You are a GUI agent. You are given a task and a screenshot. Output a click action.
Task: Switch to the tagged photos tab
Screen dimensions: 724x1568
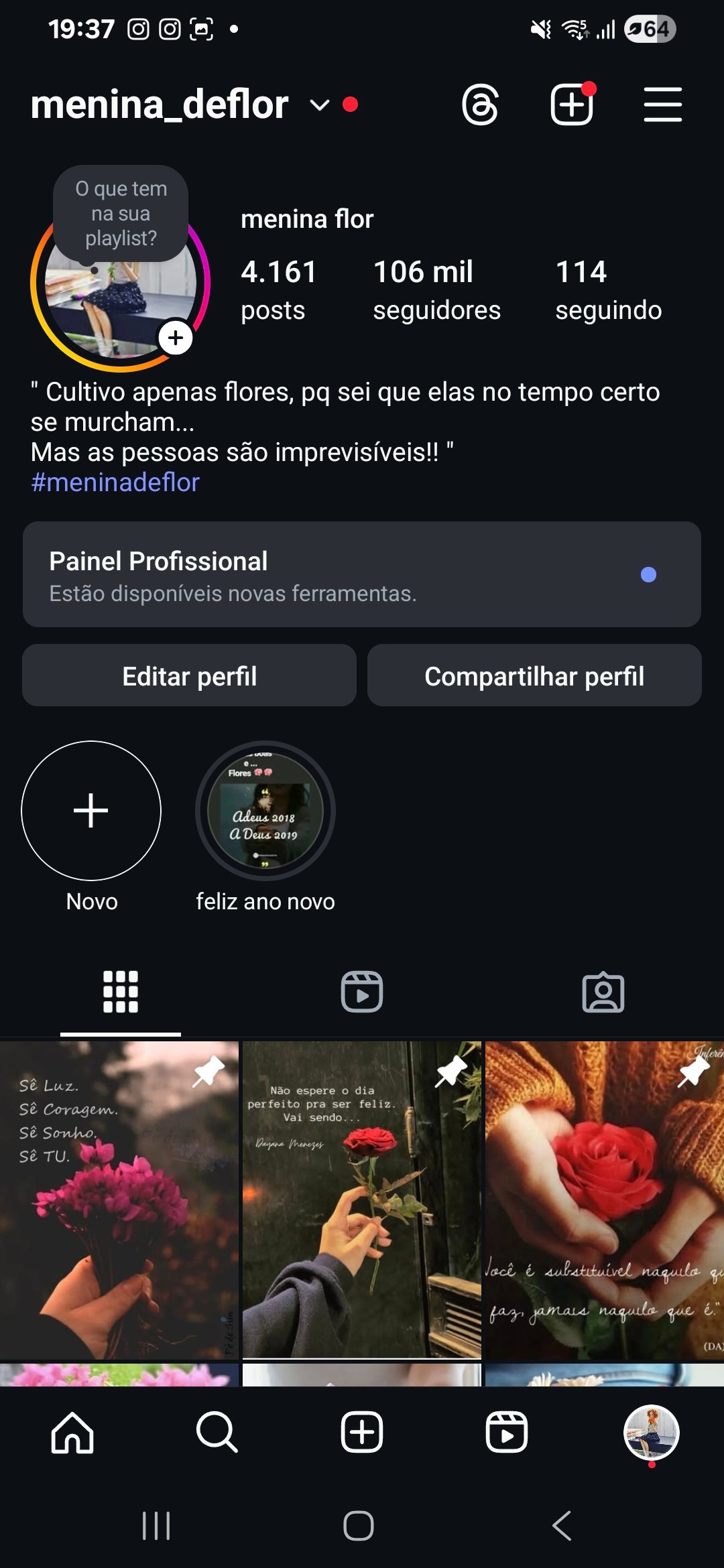click(603, 992)
